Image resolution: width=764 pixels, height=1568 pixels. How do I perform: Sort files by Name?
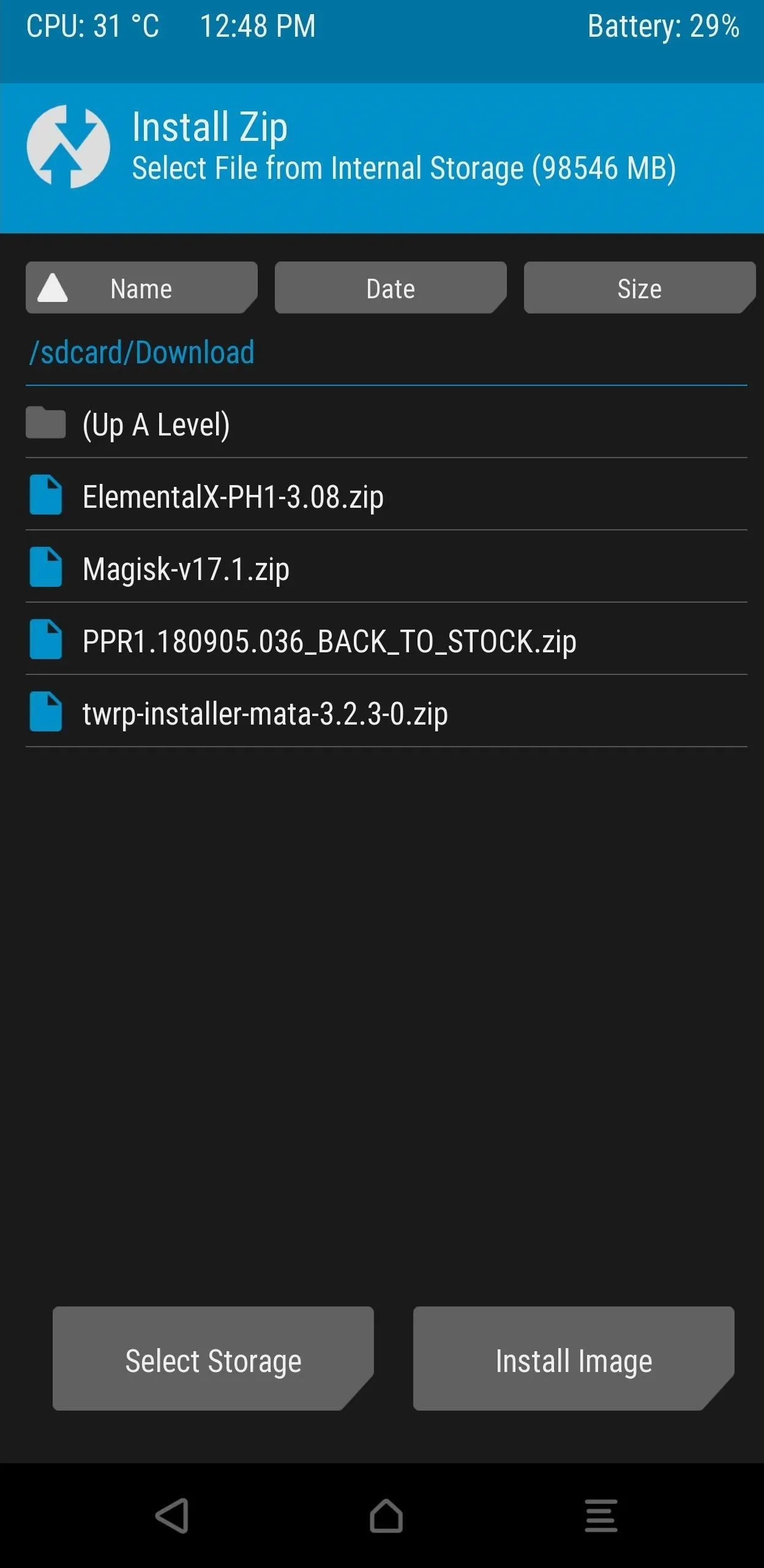[141, 288]
